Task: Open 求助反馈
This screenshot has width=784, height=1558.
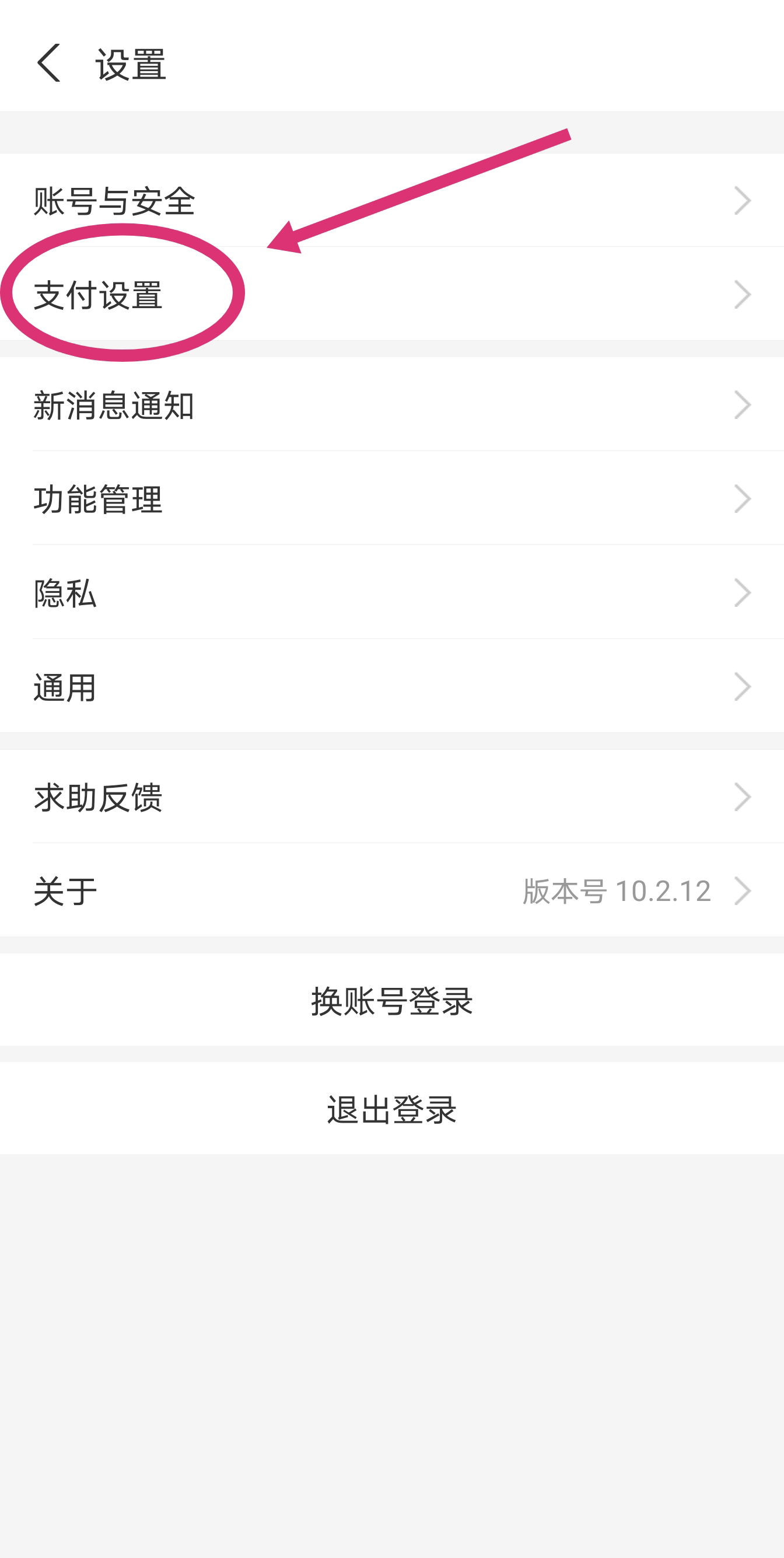Action: click(391, 797)
